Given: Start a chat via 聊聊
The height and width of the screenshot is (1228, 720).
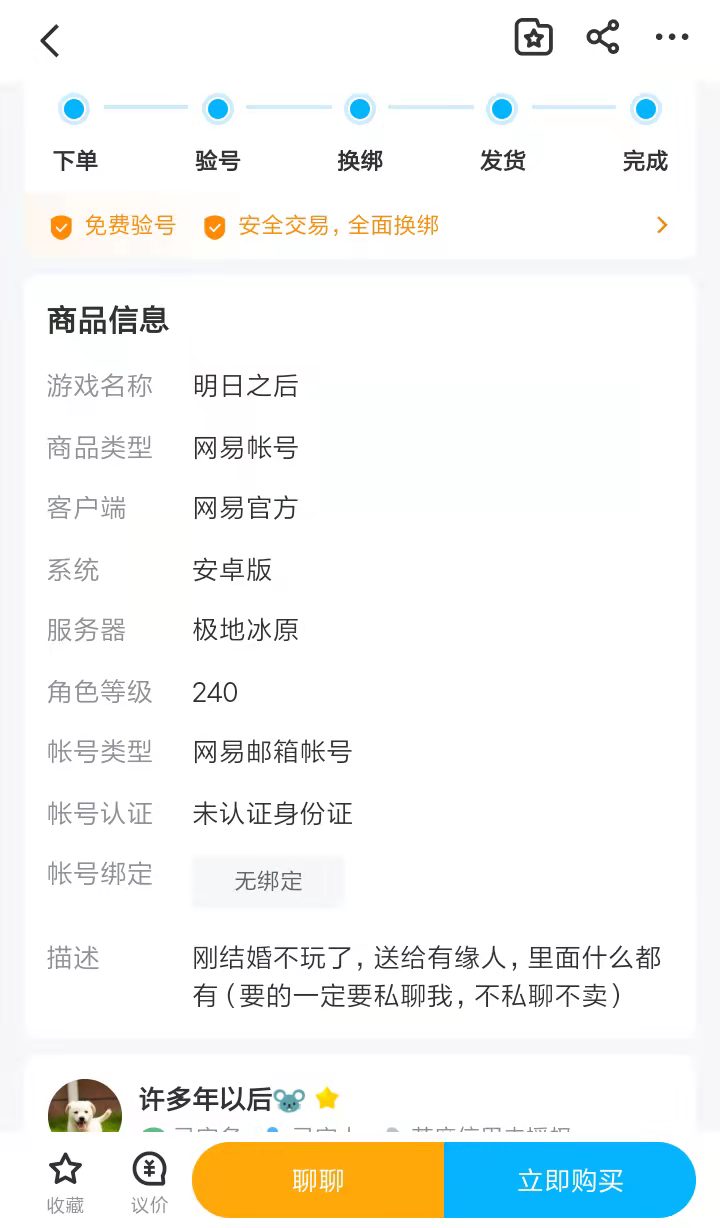Looking at the screenshot, I should 318,1180.
